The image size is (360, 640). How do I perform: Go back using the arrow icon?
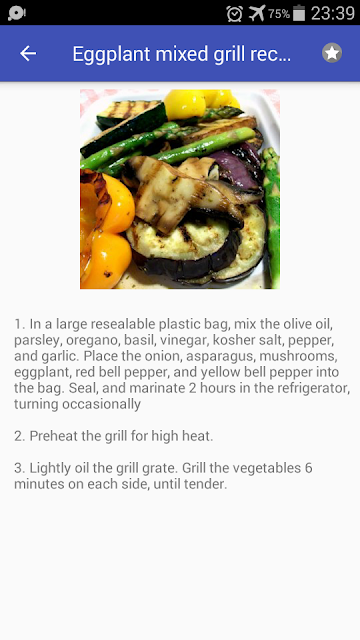[28, 53]
